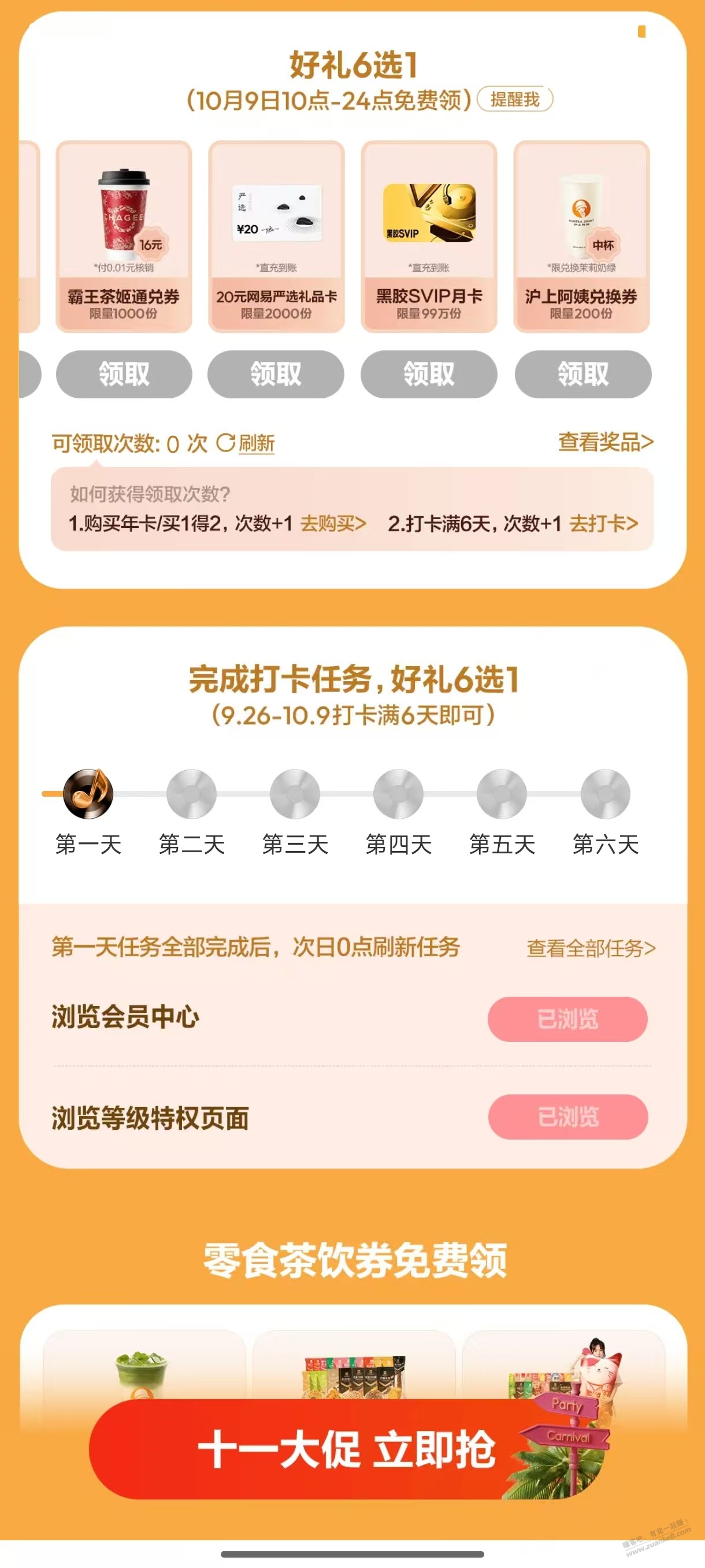Image resolution: width=705 pixels, height=1568 pixels.
Task: Refresh the available claim count
Action: [246, 443]
